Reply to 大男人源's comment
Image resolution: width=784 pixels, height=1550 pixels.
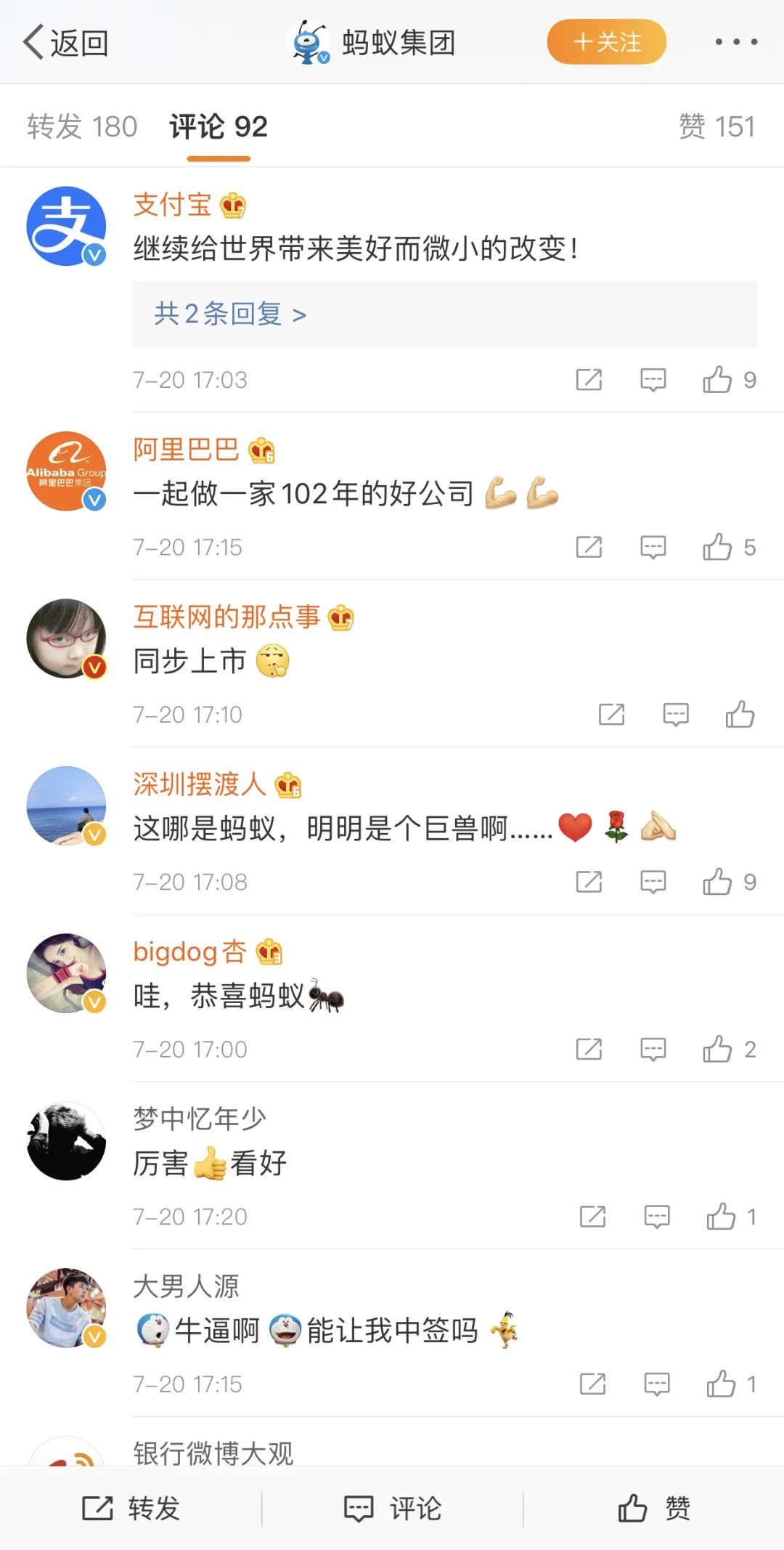click(x=657, y=1384)
